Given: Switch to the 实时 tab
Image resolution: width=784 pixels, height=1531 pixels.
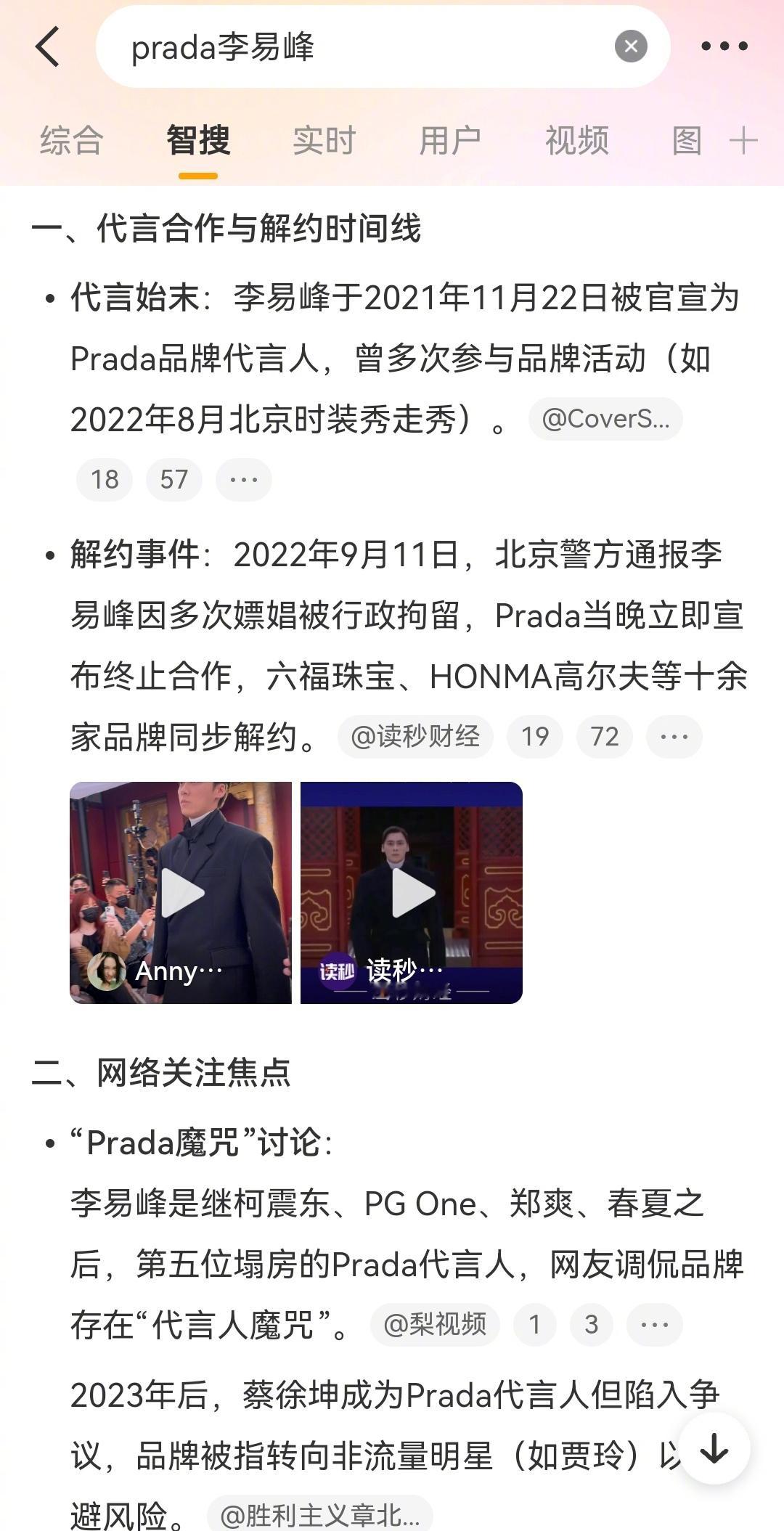Looking at the screenshot, I should pos(324,140).
